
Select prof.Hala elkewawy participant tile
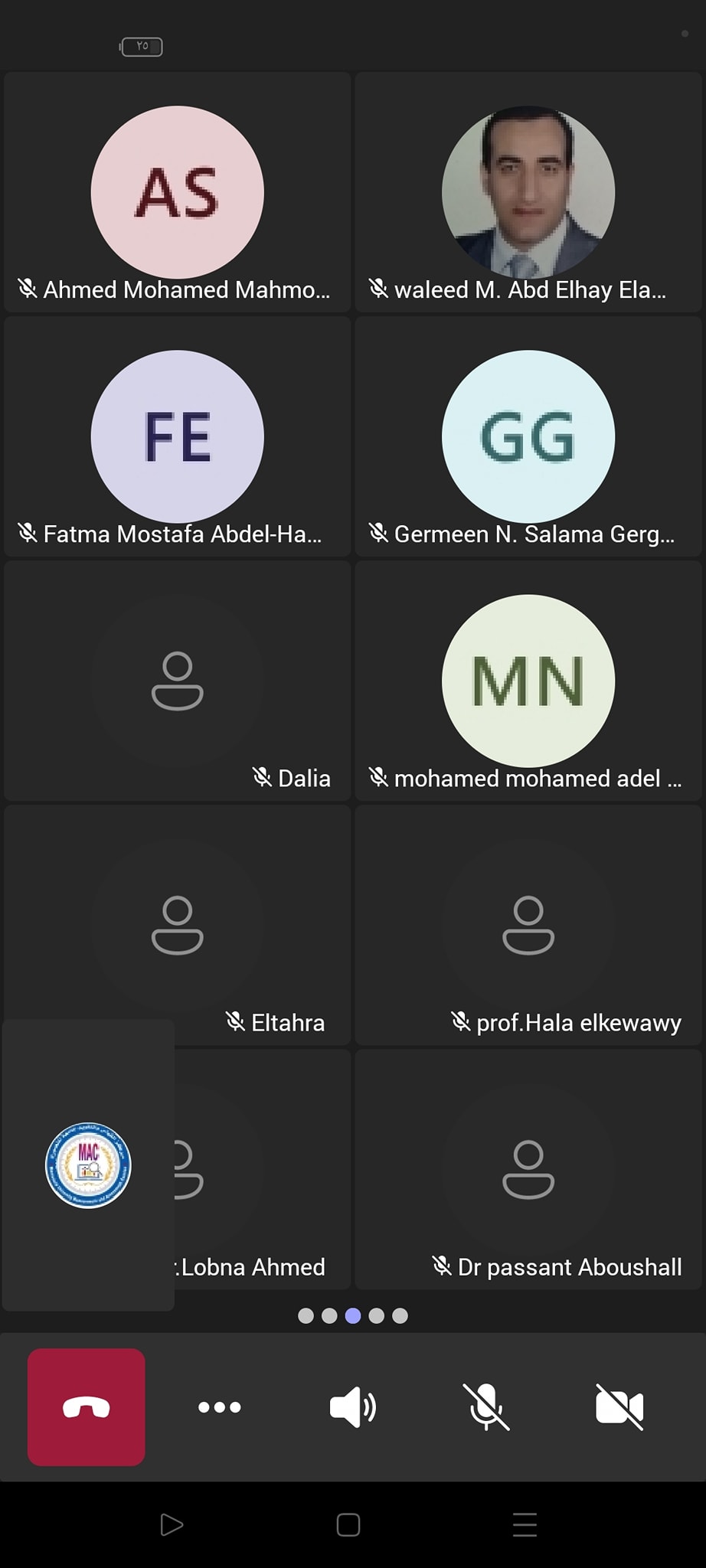528,925
